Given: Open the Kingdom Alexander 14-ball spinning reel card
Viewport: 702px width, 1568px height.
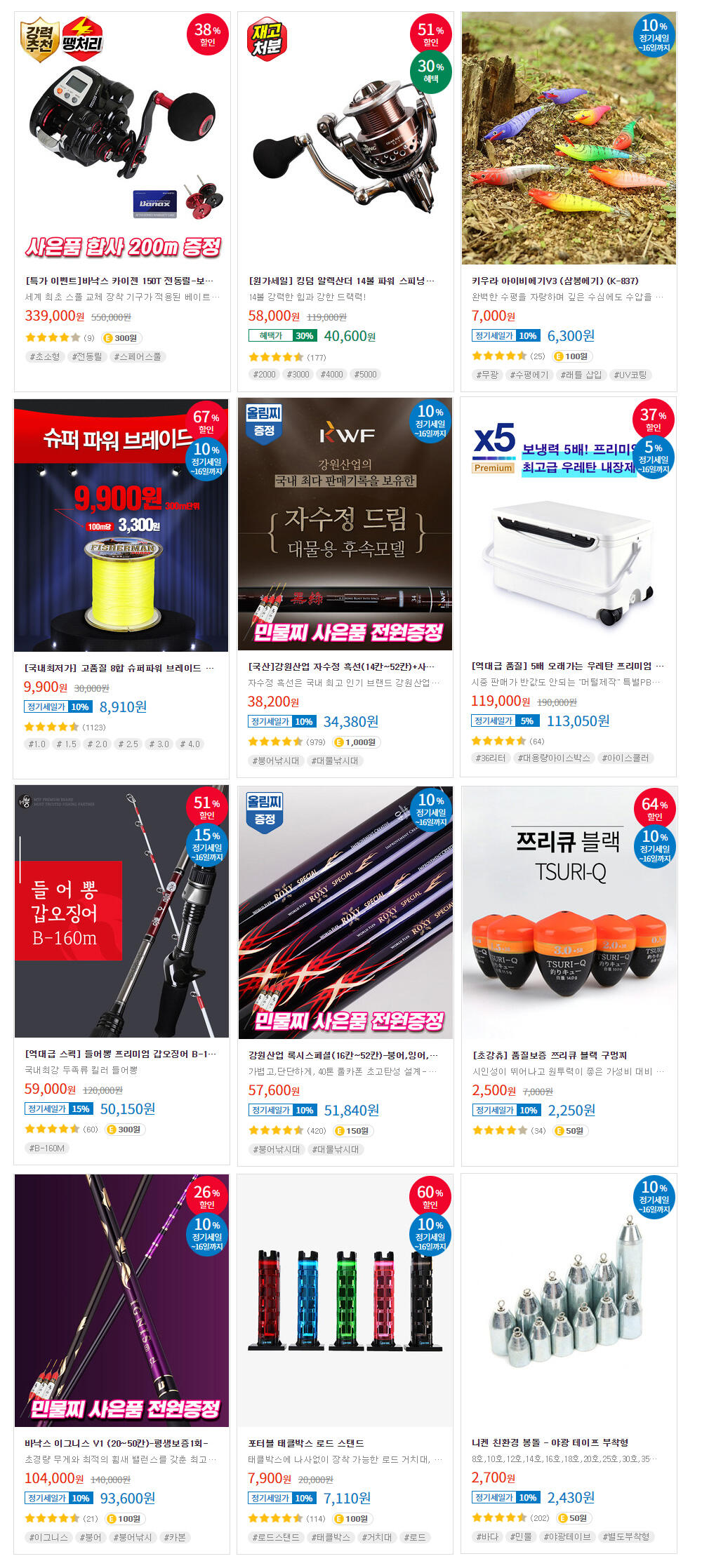Looking at the screenshot, I should [345, 201].
